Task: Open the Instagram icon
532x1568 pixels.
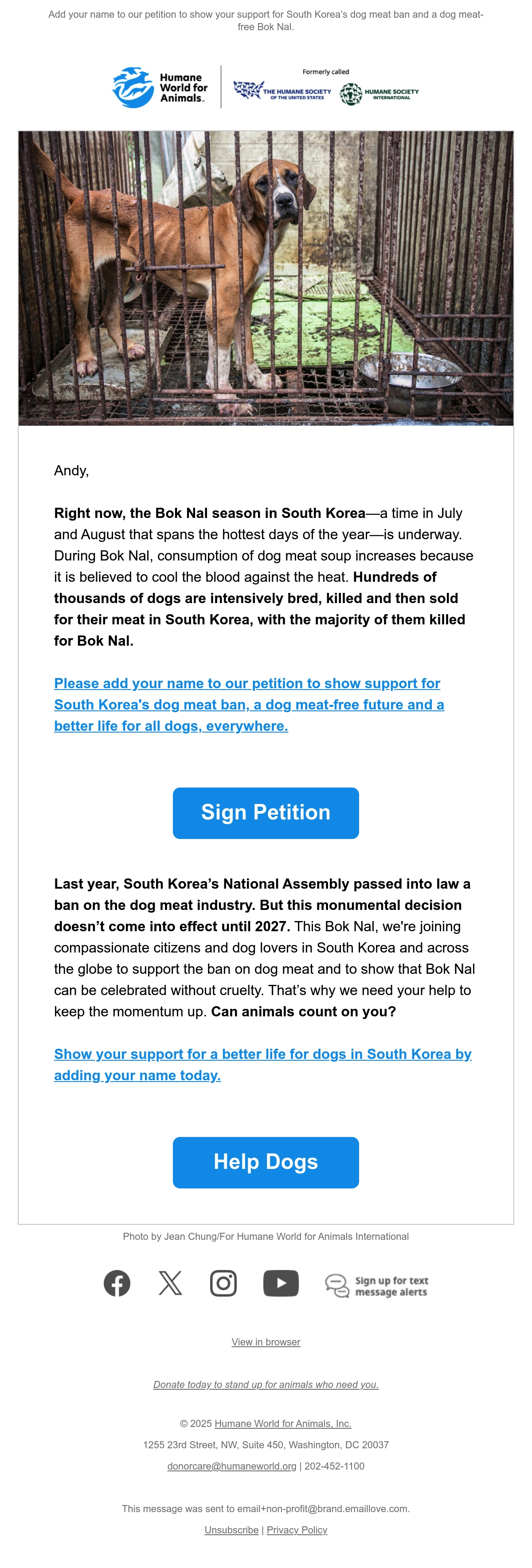Action: [x=223, y=1283]
